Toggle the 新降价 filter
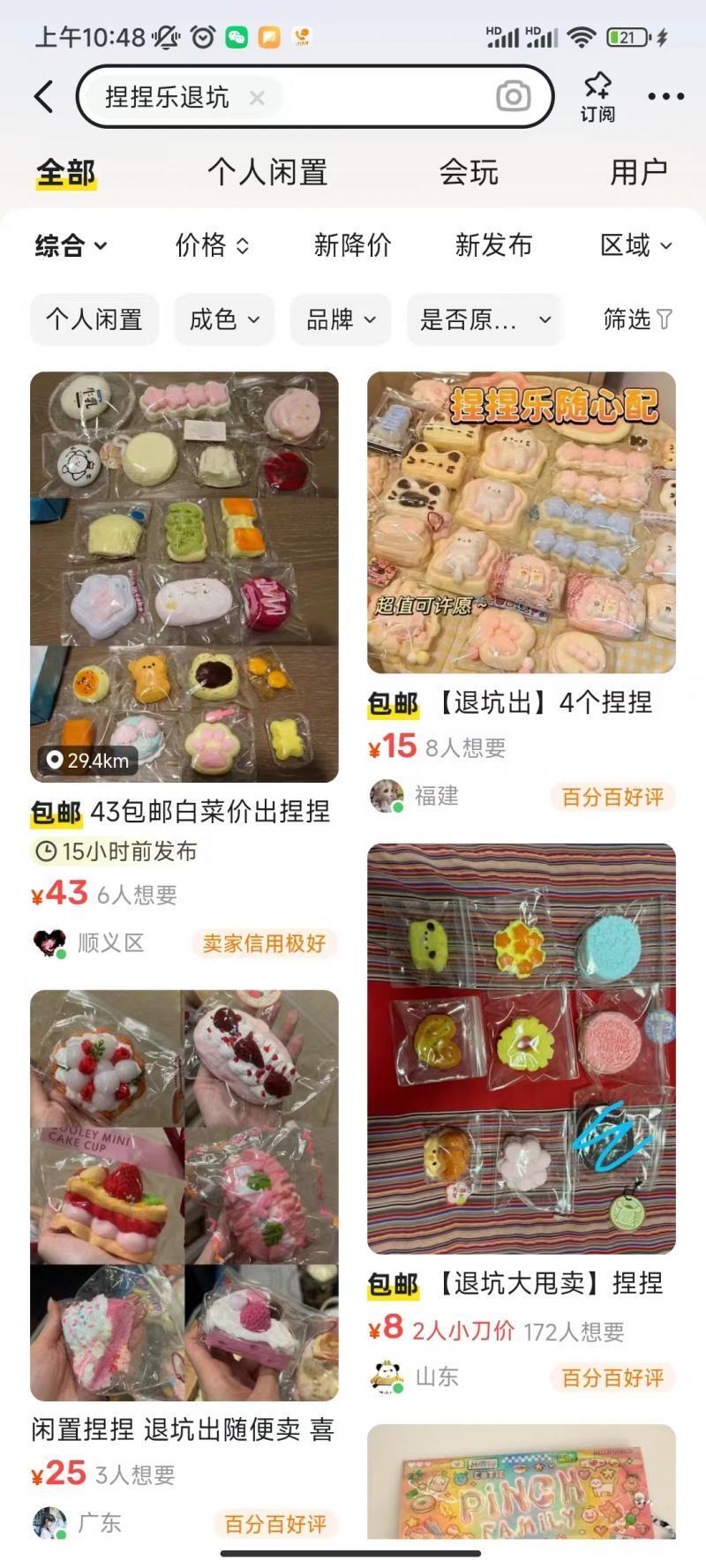 [352, 246]
